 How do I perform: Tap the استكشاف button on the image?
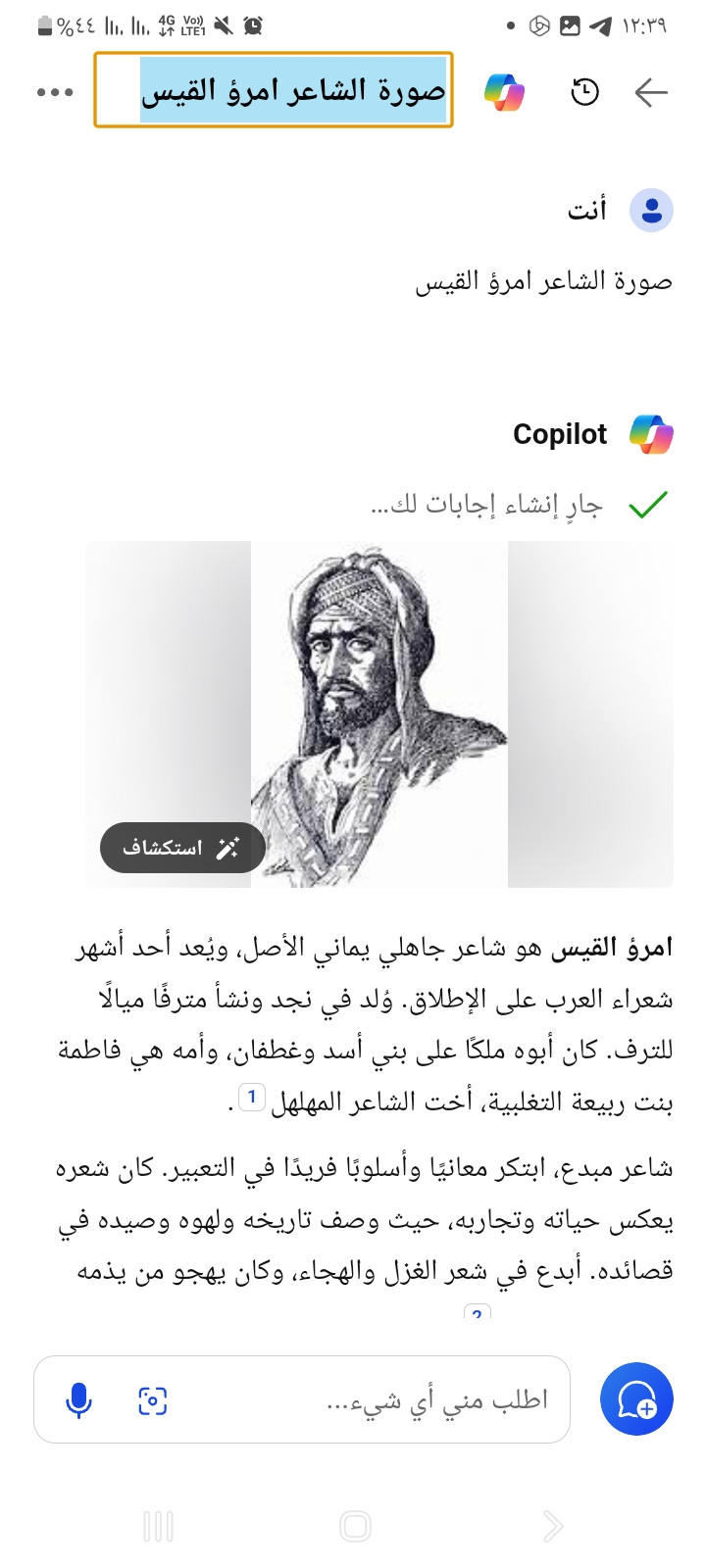[x=182, y=848]
